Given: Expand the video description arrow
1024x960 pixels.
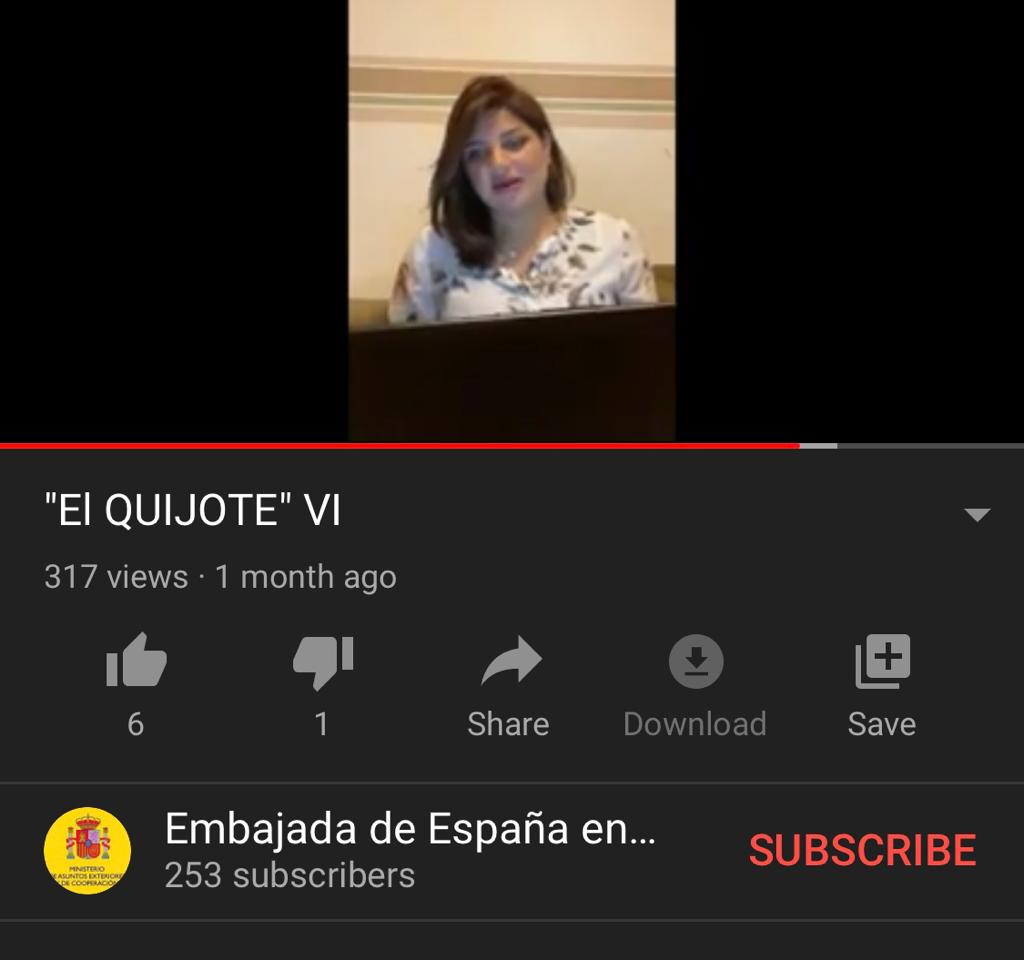Looking at the screenshot, I should [976, 515].
